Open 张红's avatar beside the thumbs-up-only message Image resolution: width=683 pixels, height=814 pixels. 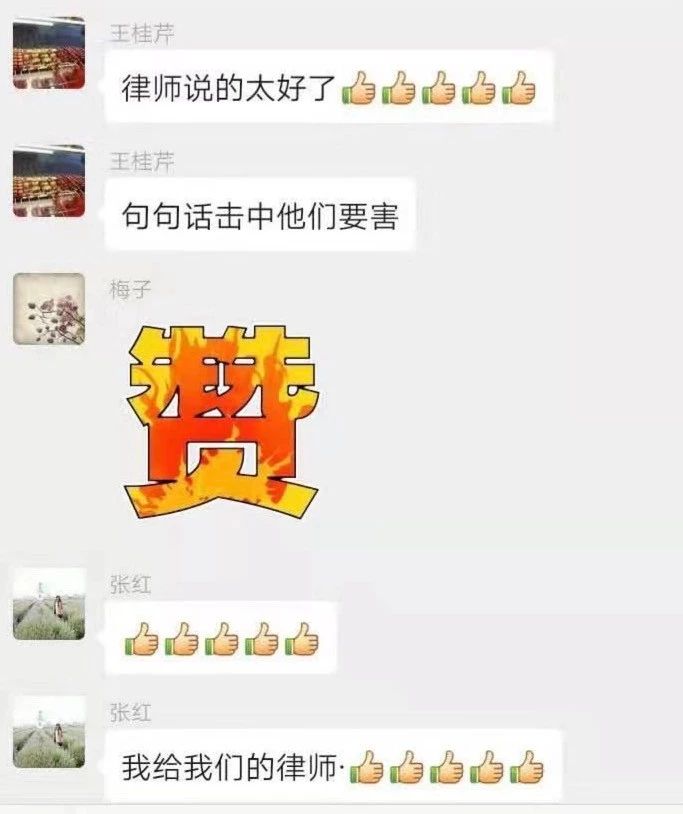(49, 604)
